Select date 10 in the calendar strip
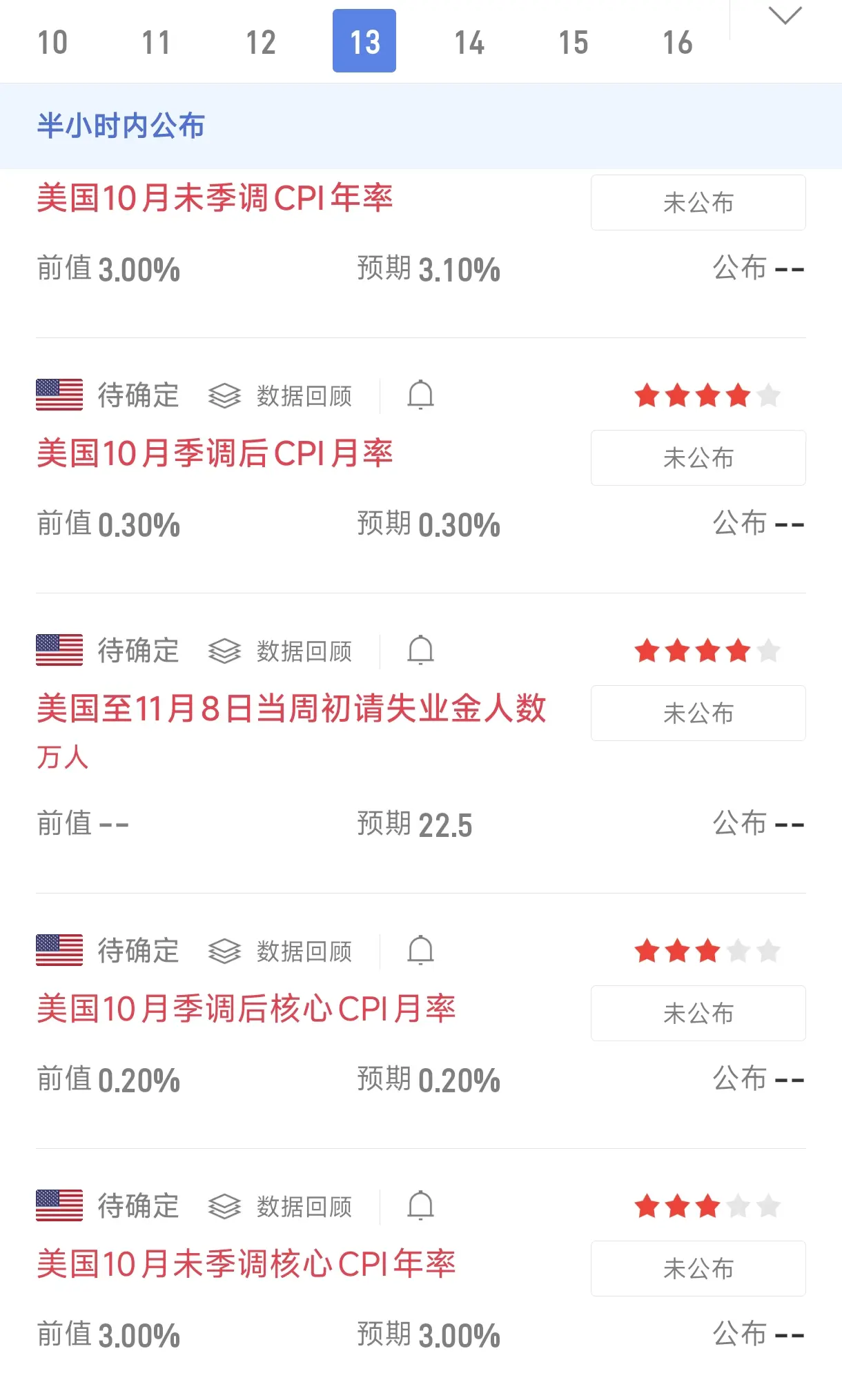The image size is (842, 1400). pyautogui.click(x=52, y=42)
